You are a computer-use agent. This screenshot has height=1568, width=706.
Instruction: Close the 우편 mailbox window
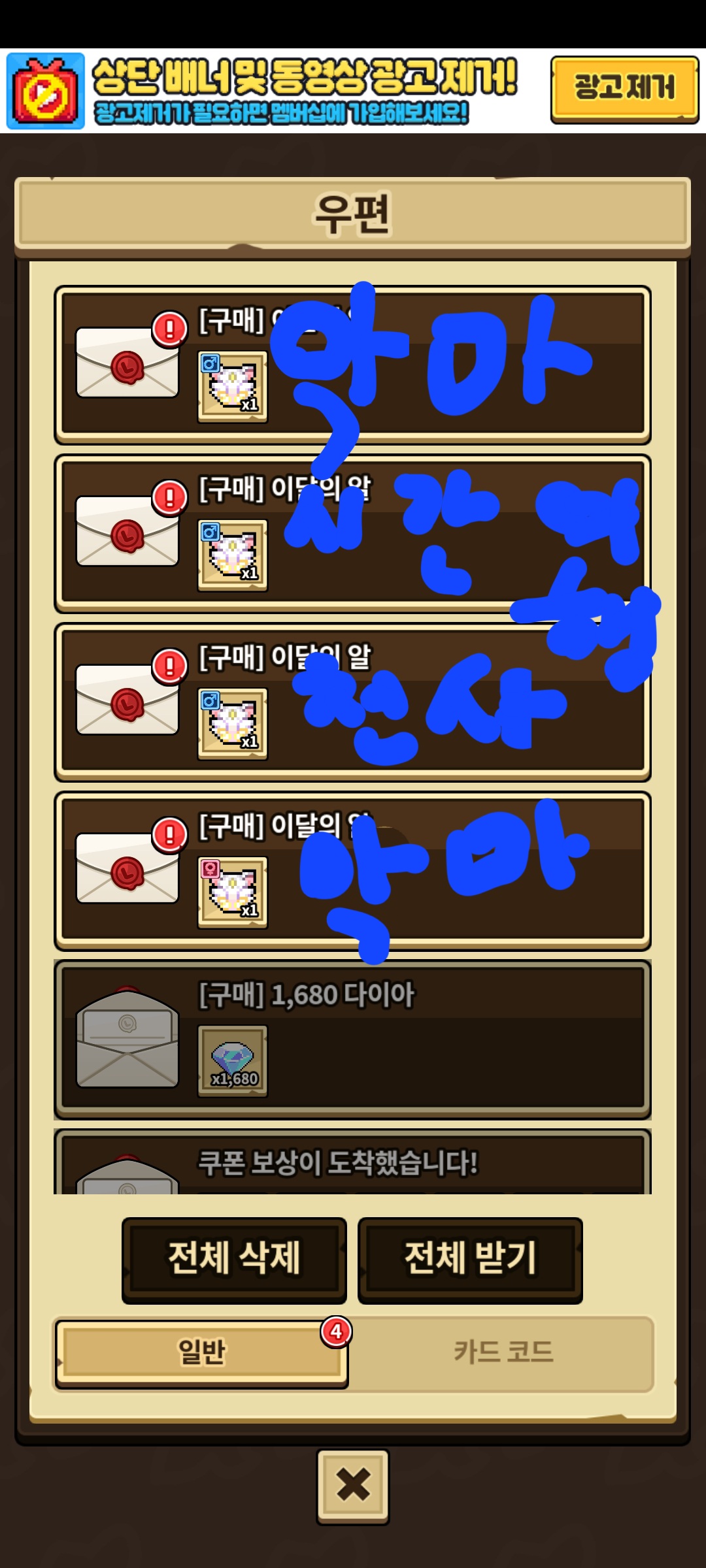pyautogui.click(x=352, y=1486)
